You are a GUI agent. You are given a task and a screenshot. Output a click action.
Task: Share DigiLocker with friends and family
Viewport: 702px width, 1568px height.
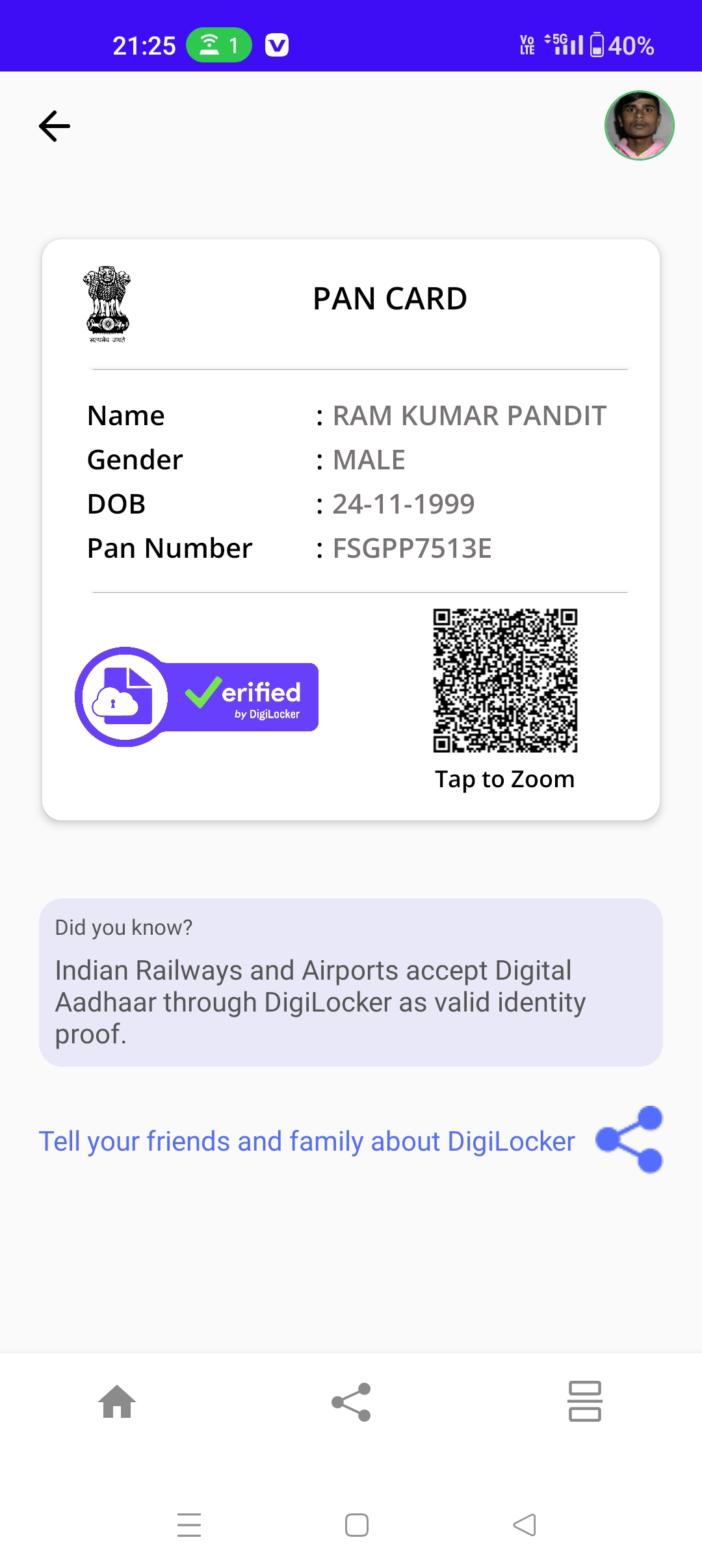coord(629,1140)
